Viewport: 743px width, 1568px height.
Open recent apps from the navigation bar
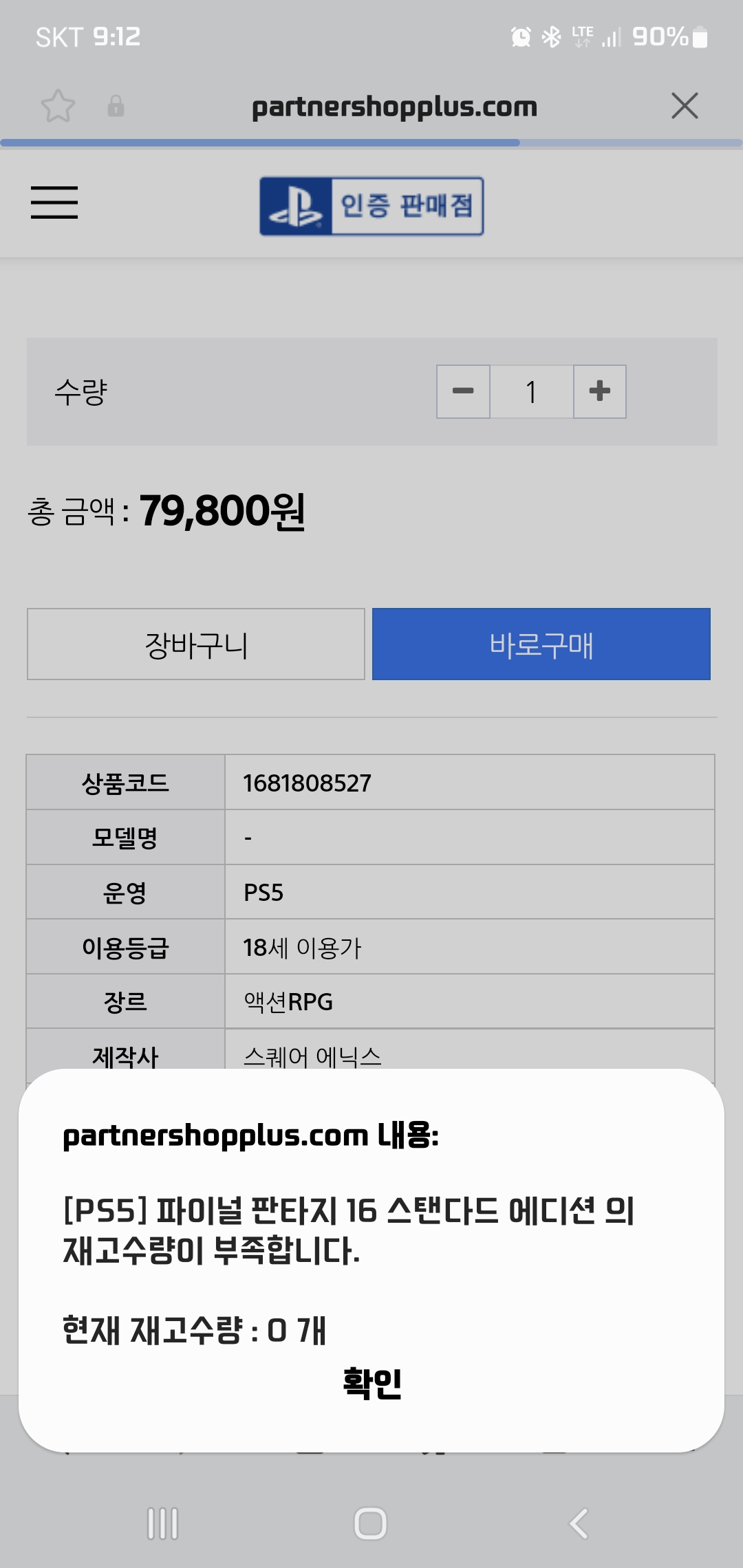[163, 1523]
